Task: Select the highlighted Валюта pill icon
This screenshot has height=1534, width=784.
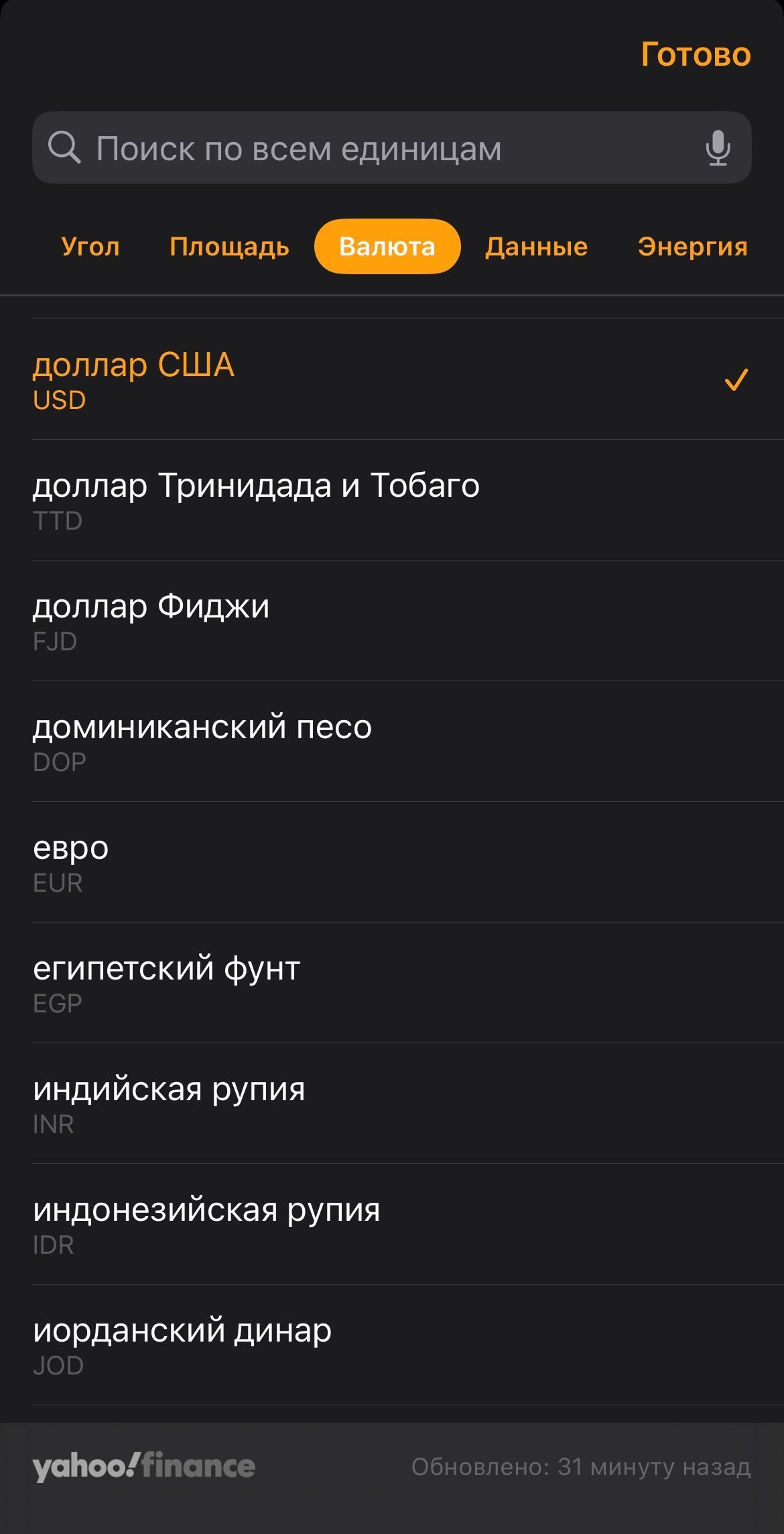Action: 387,246
